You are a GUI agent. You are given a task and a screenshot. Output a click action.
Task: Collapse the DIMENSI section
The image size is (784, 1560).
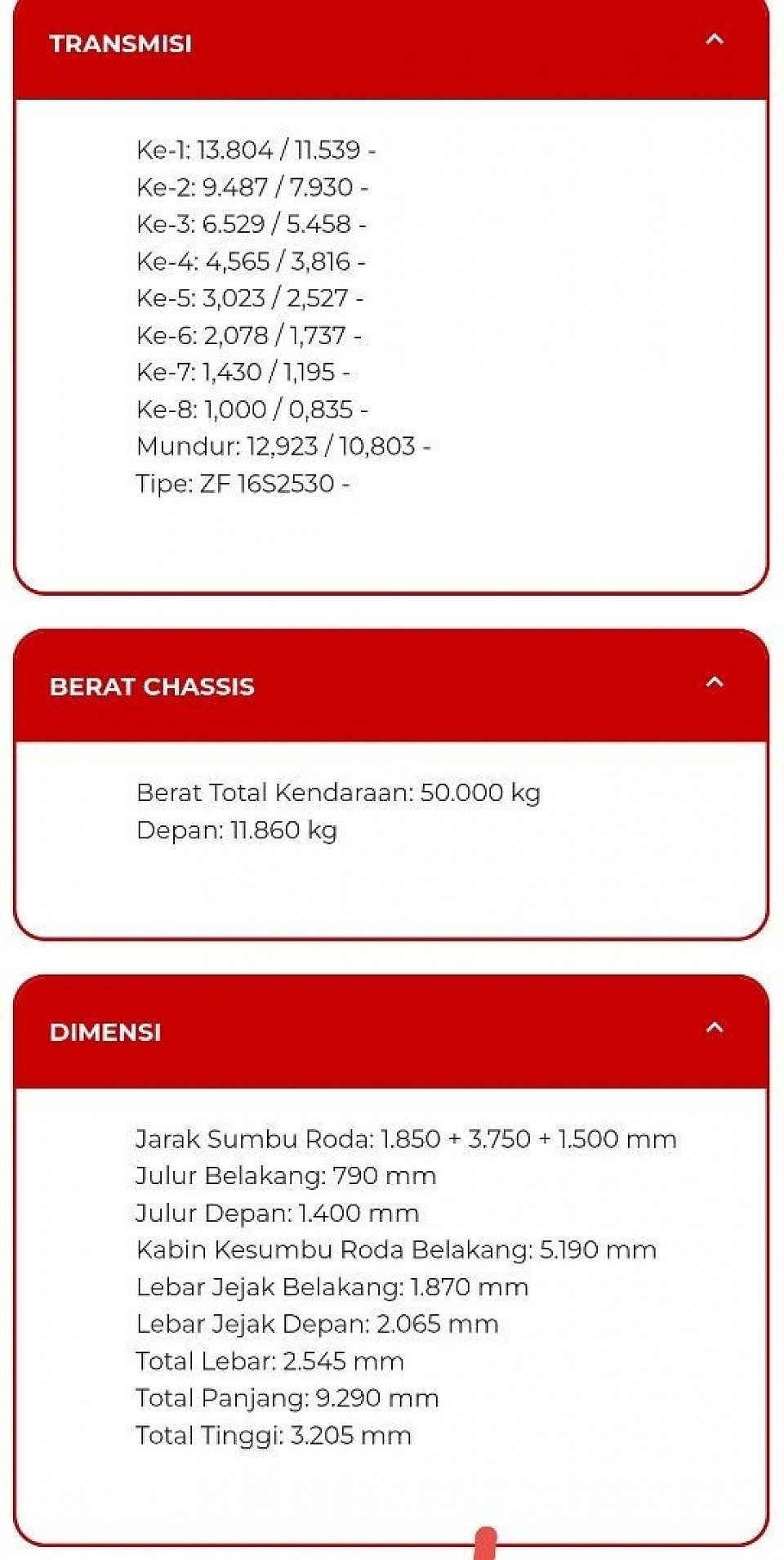pyautogui.click(x=715, y=1028)
